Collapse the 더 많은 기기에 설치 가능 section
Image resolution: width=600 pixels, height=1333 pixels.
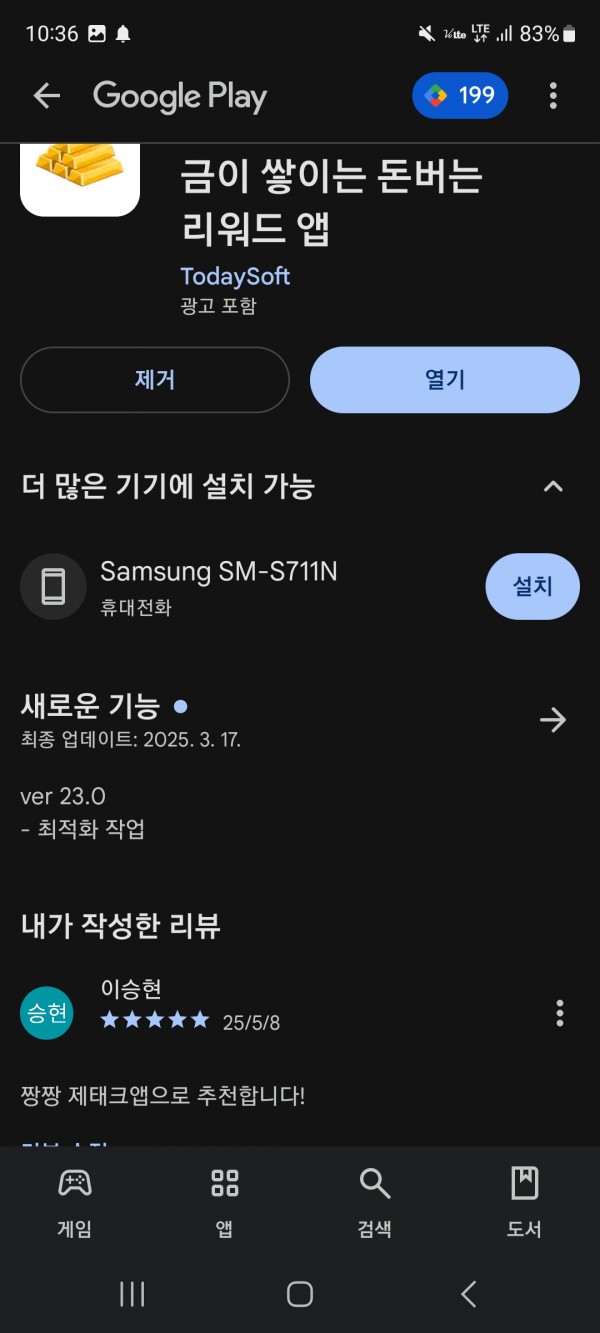click(x=553, y=487)
